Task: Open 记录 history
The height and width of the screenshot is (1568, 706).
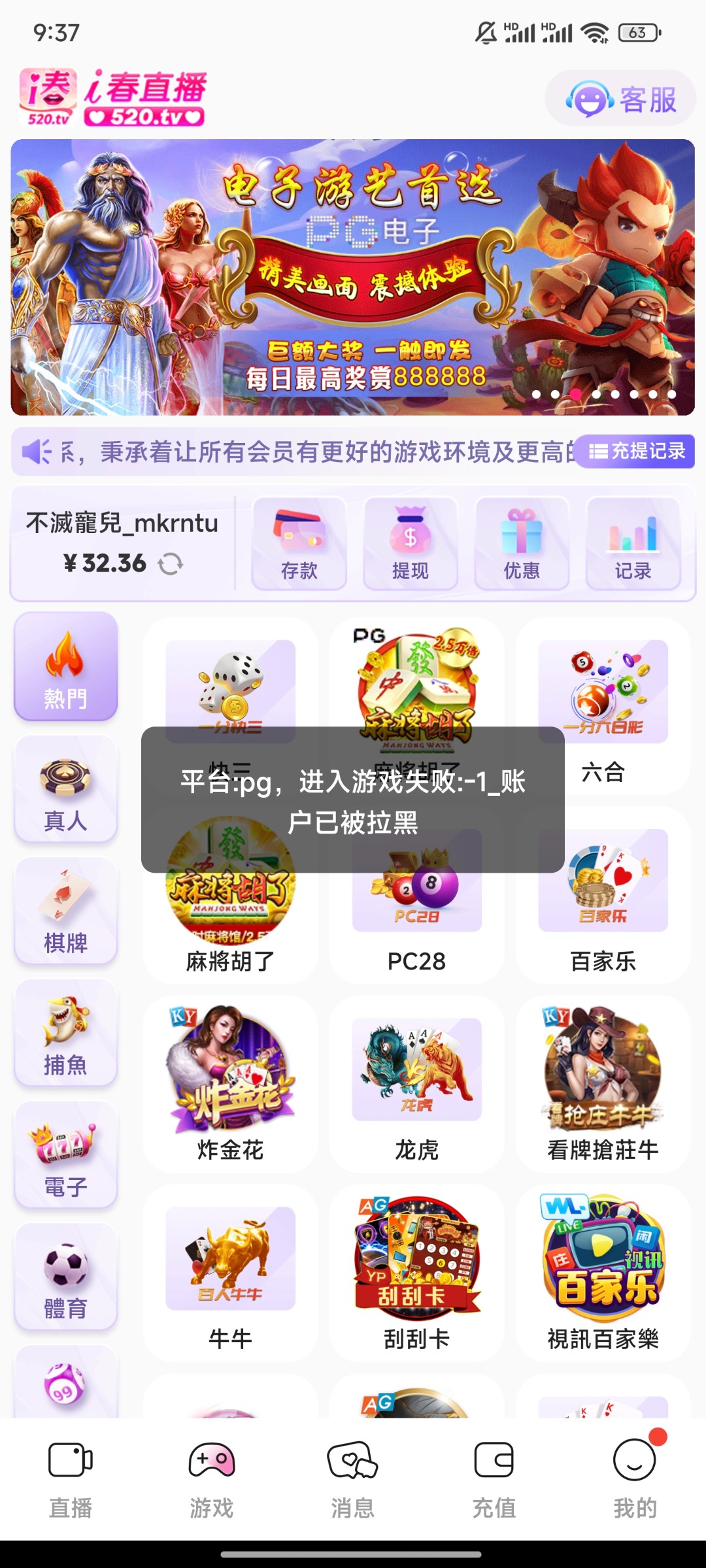Action: [x=633, y=544]
